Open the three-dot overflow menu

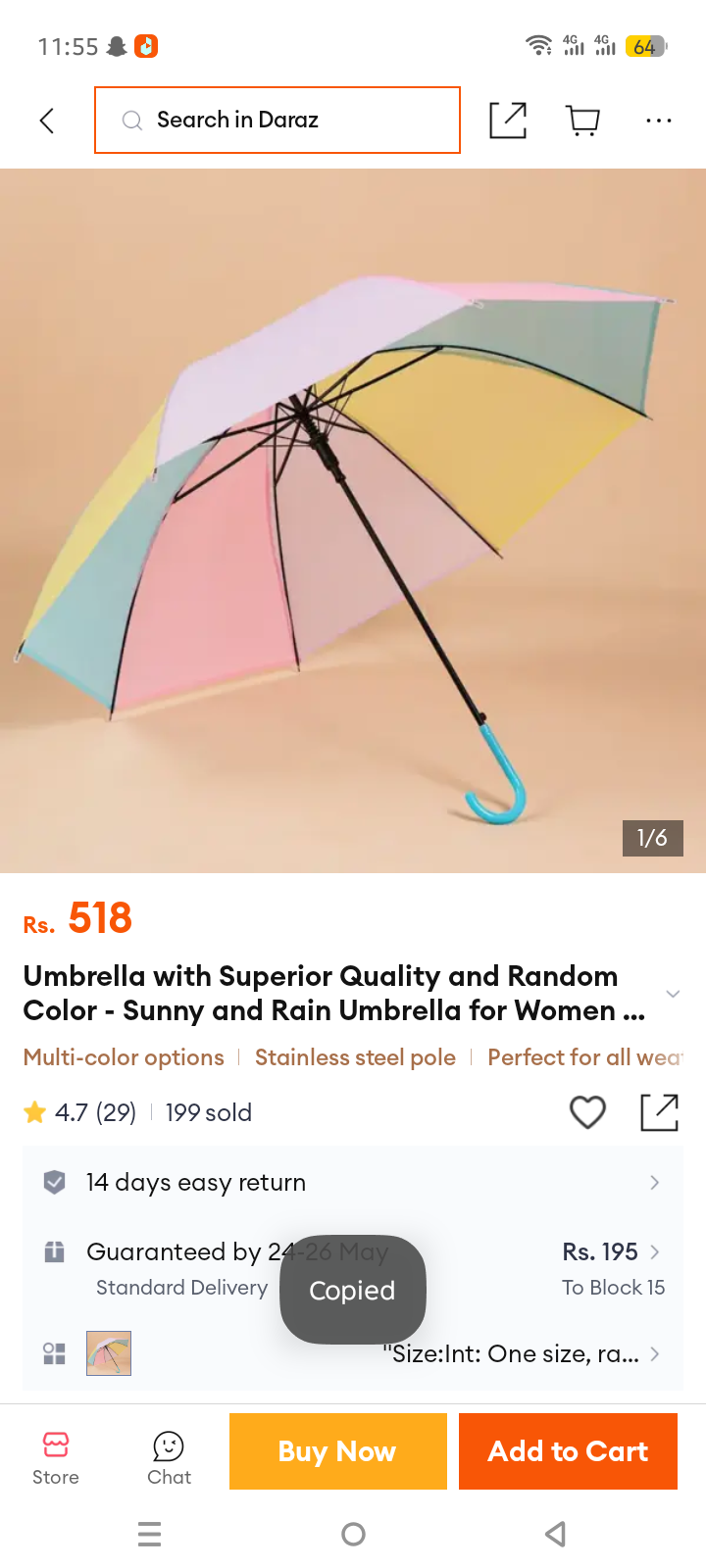(659, 121)
